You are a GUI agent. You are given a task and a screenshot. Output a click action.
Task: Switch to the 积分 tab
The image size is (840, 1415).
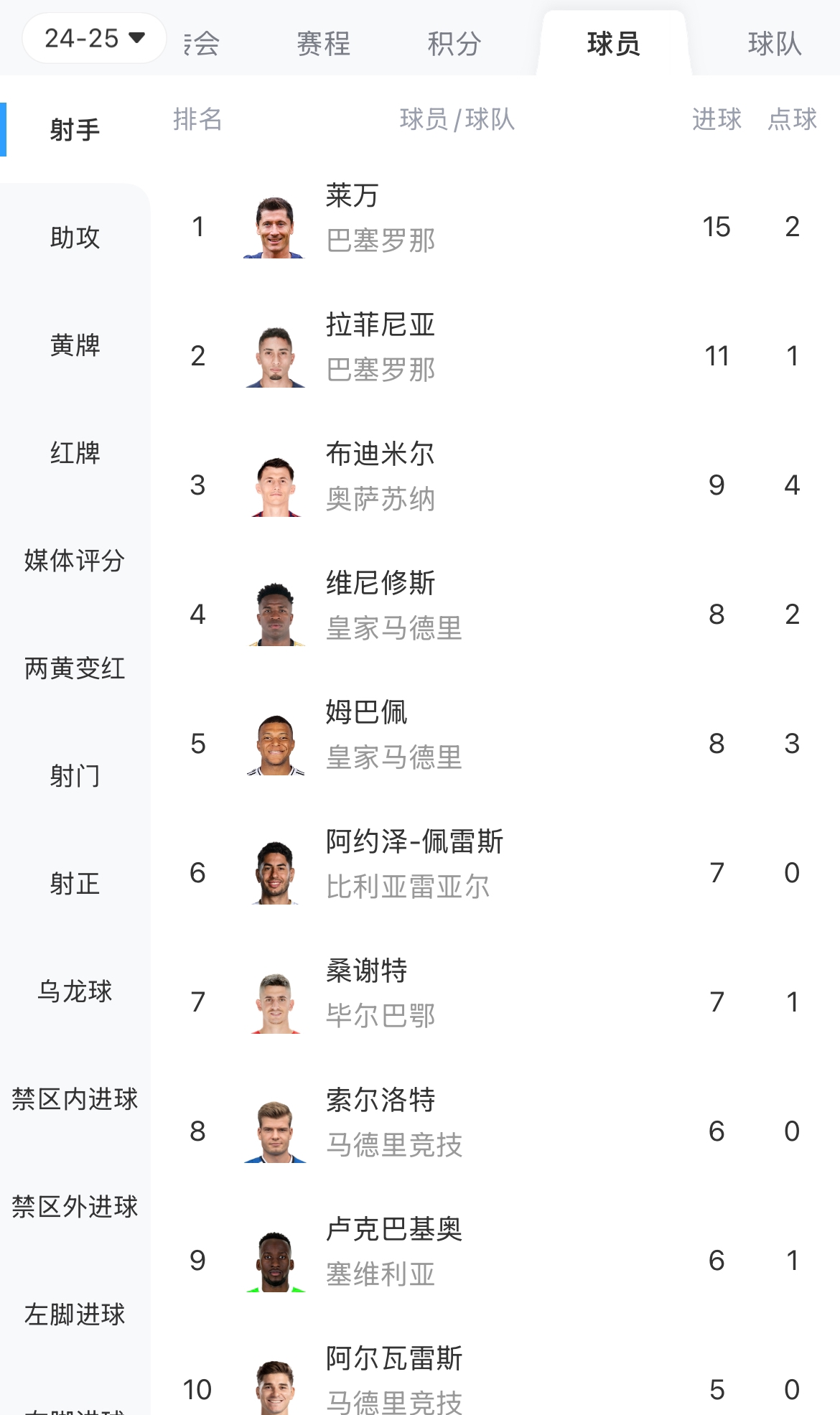454,44
